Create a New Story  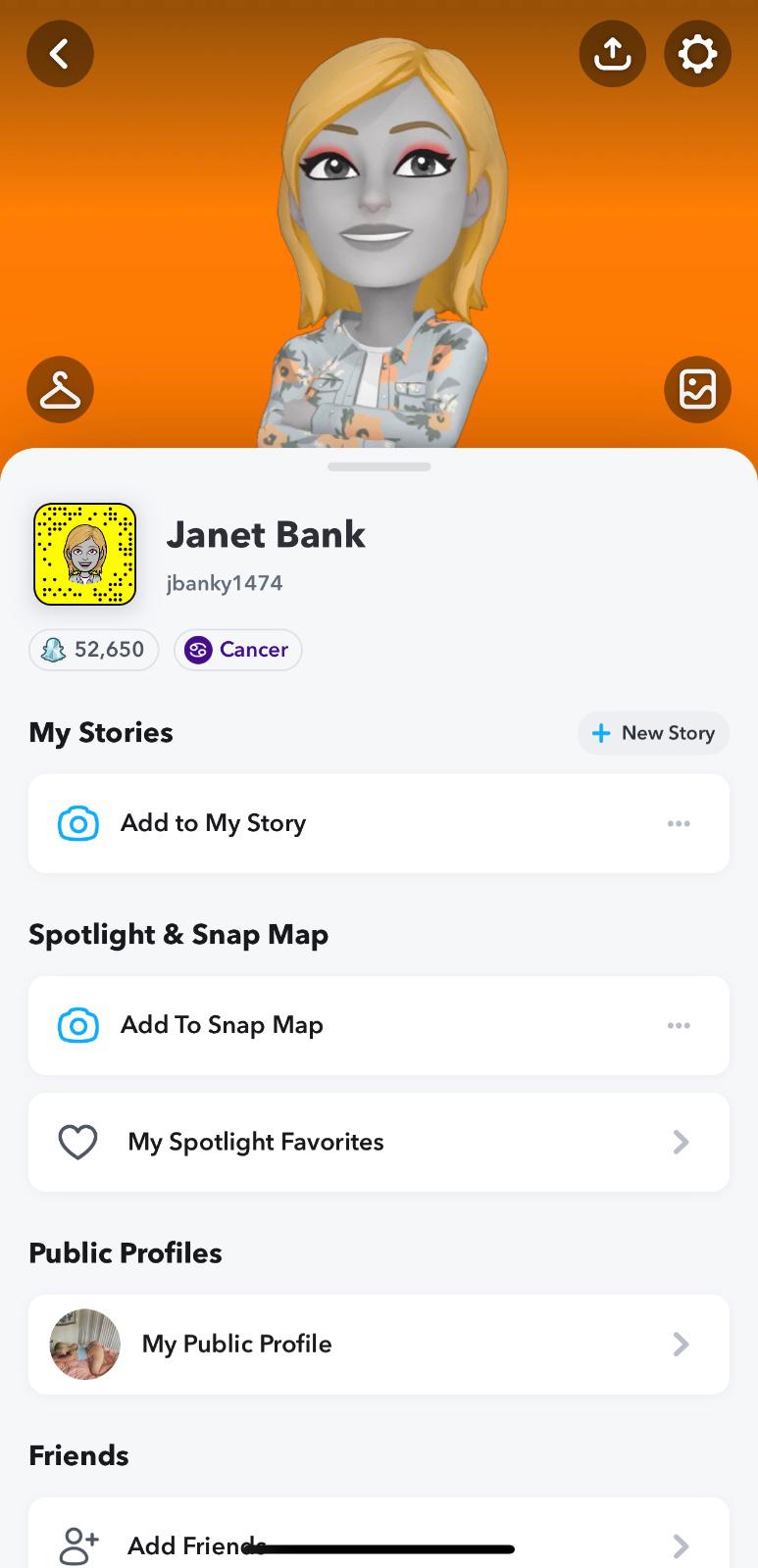click(x=653, y=733)
